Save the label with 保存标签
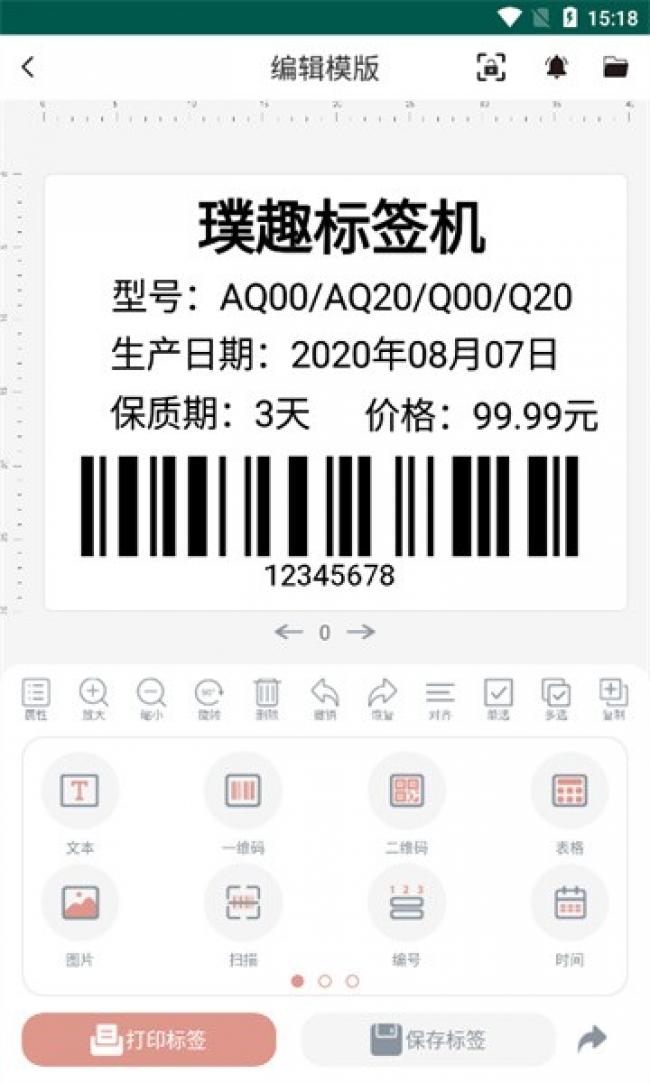This screenshot has width=650, height=1083. point(428,1039)
